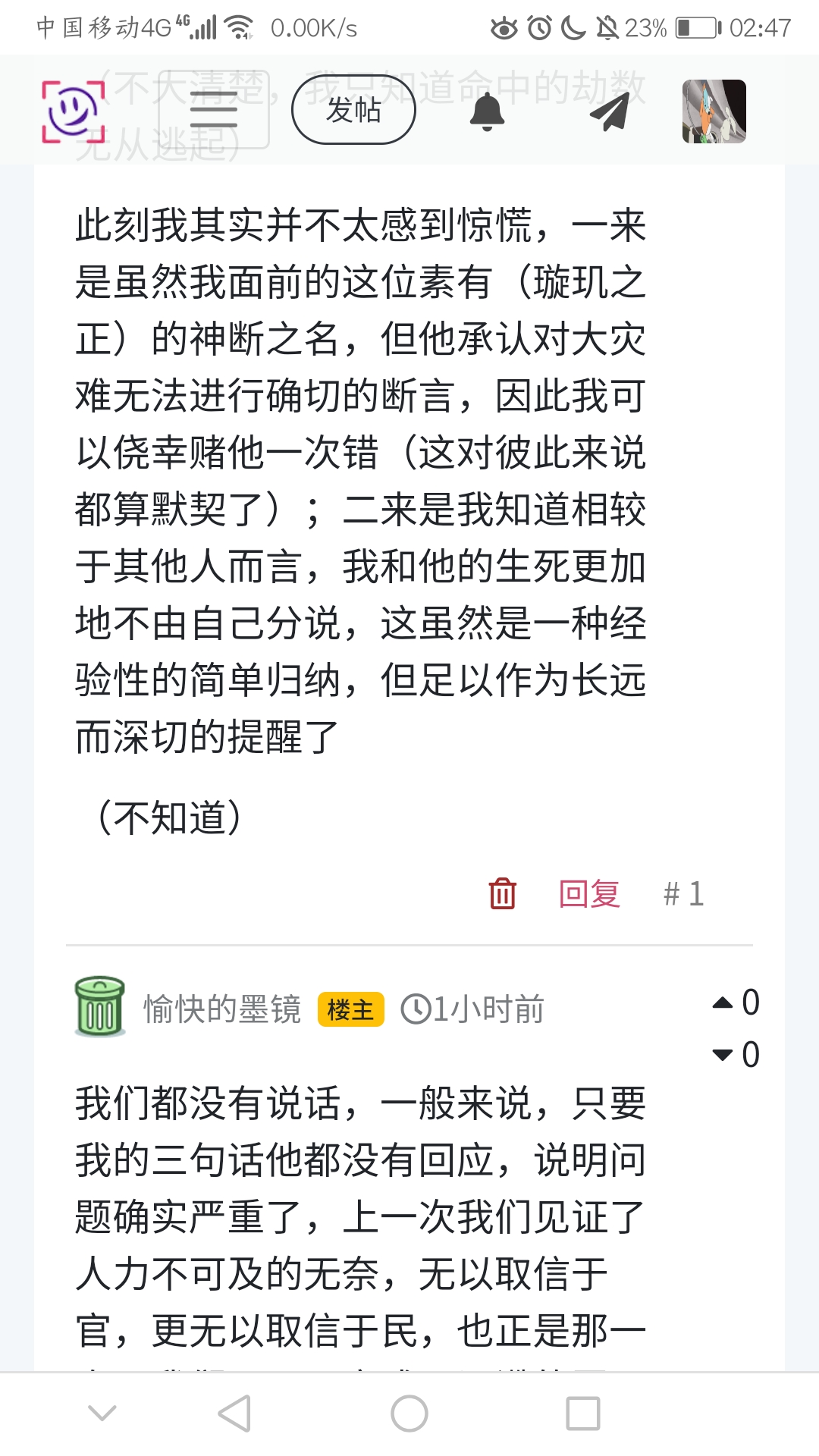This screenshot has width=819, height=1456.
Task: Open the site logo home page
Action: click(73, 111)
